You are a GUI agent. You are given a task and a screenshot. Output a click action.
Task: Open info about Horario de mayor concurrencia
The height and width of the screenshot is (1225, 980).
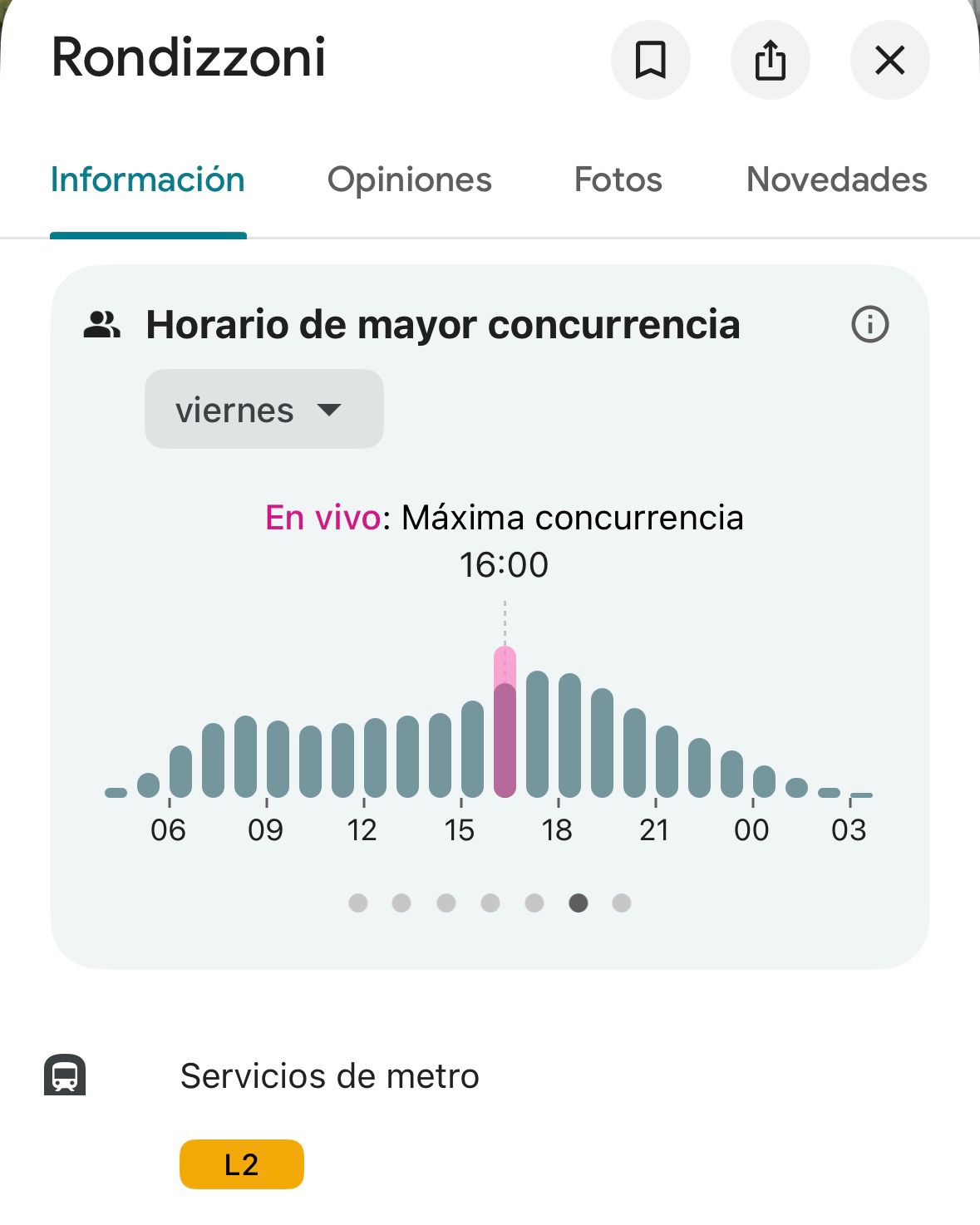pyautogui.click(x=869, y=324)
